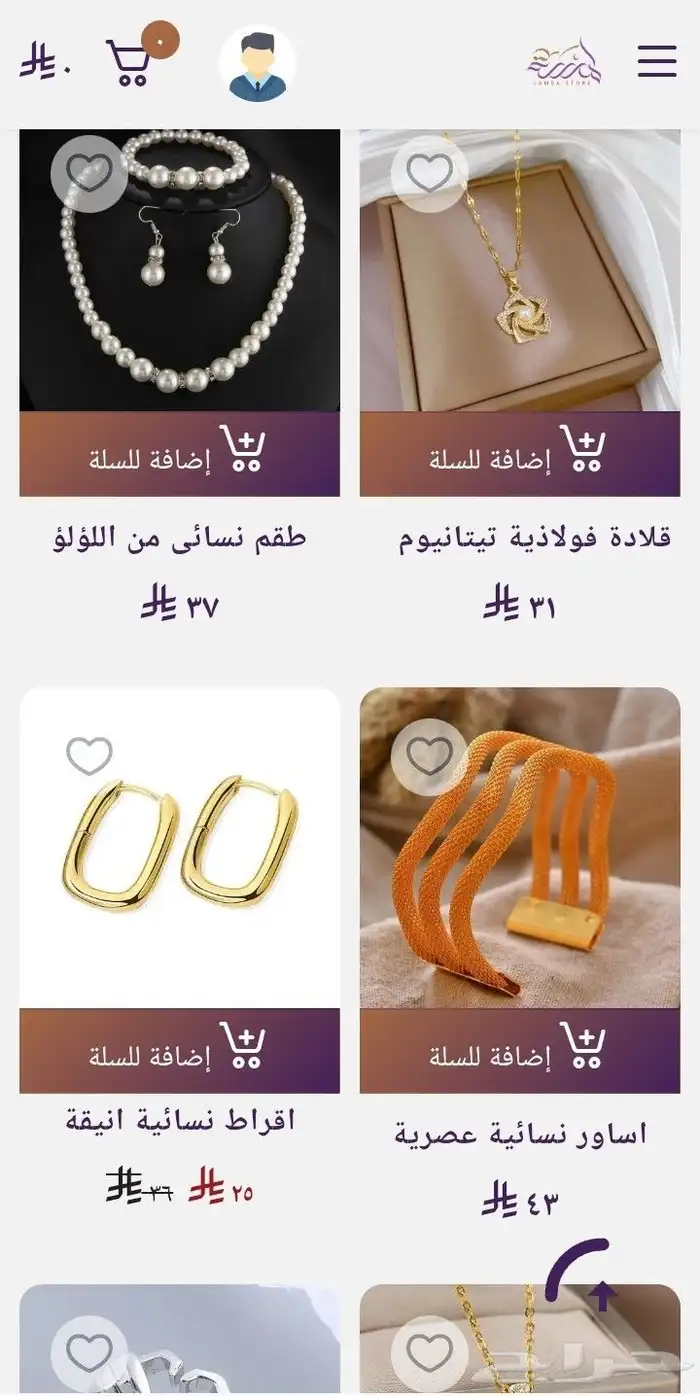
Task: Open the user profile avatar
Action: 257,64
